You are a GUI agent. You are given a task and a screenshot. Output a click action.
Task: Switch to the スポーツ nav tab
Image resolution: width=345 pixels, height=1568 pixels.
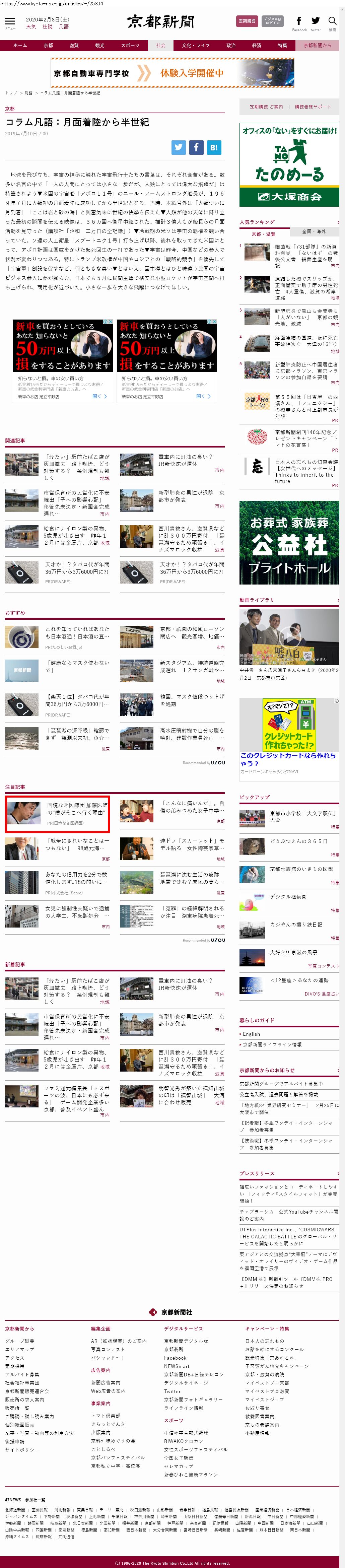[x=130, y=46]
